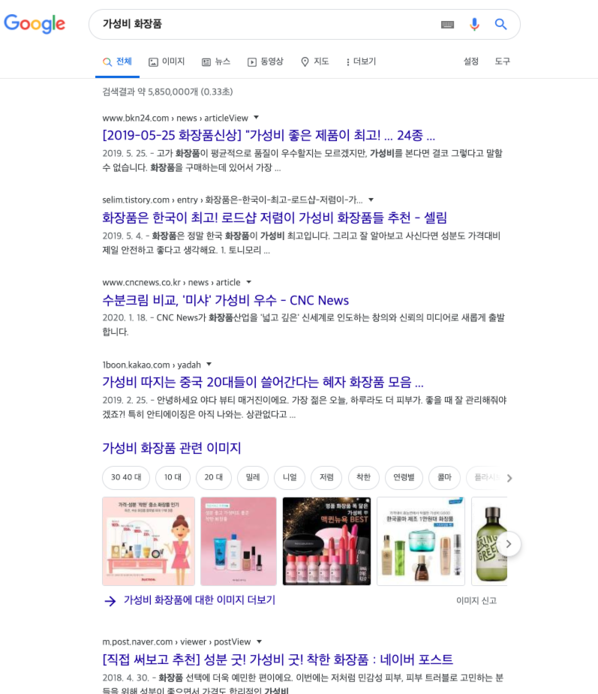This screenshot has width=598, height=694.
Task: Open 가성비 화장품에 대한 이미지 더보기
Action: coord(199,600)
